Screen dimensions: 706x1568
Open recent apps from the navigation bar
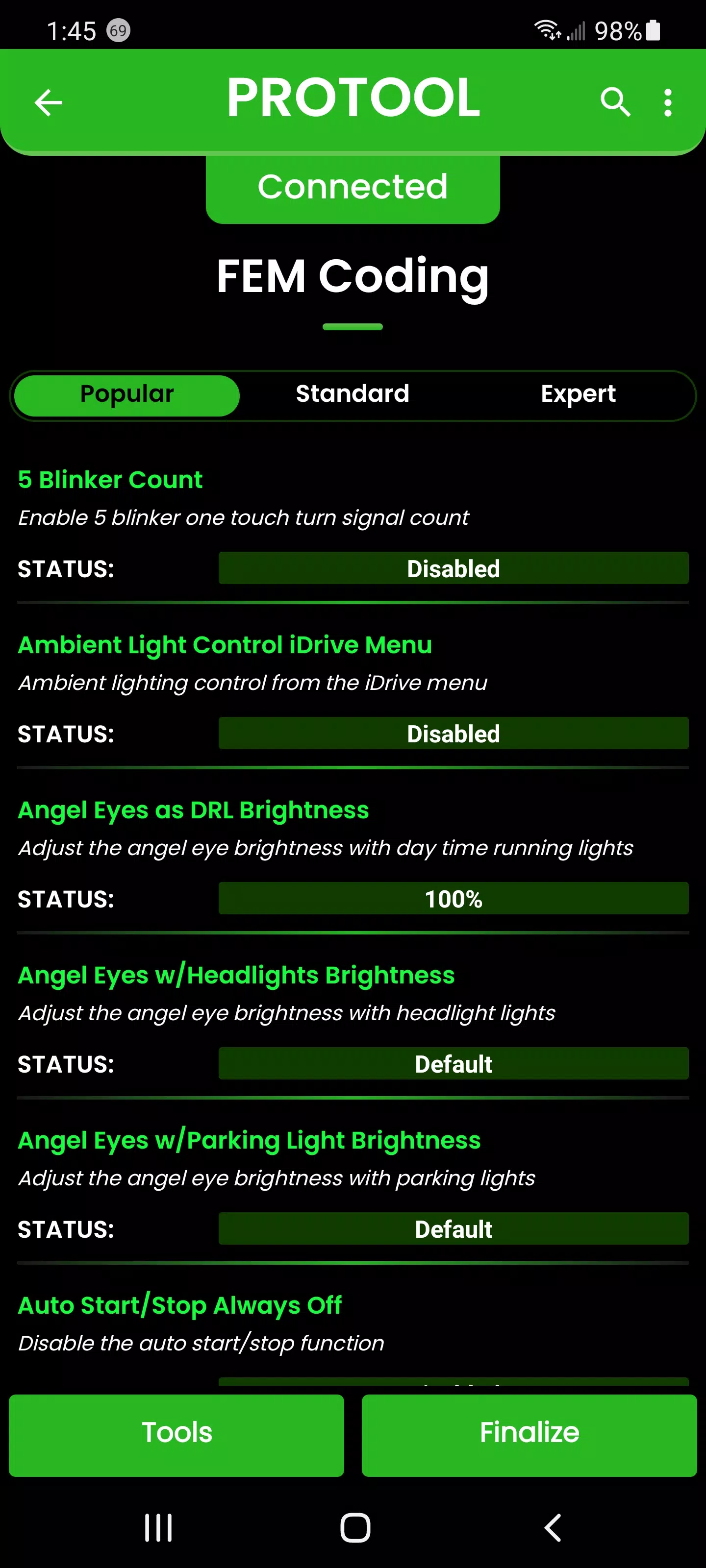tap(158, 1527)
